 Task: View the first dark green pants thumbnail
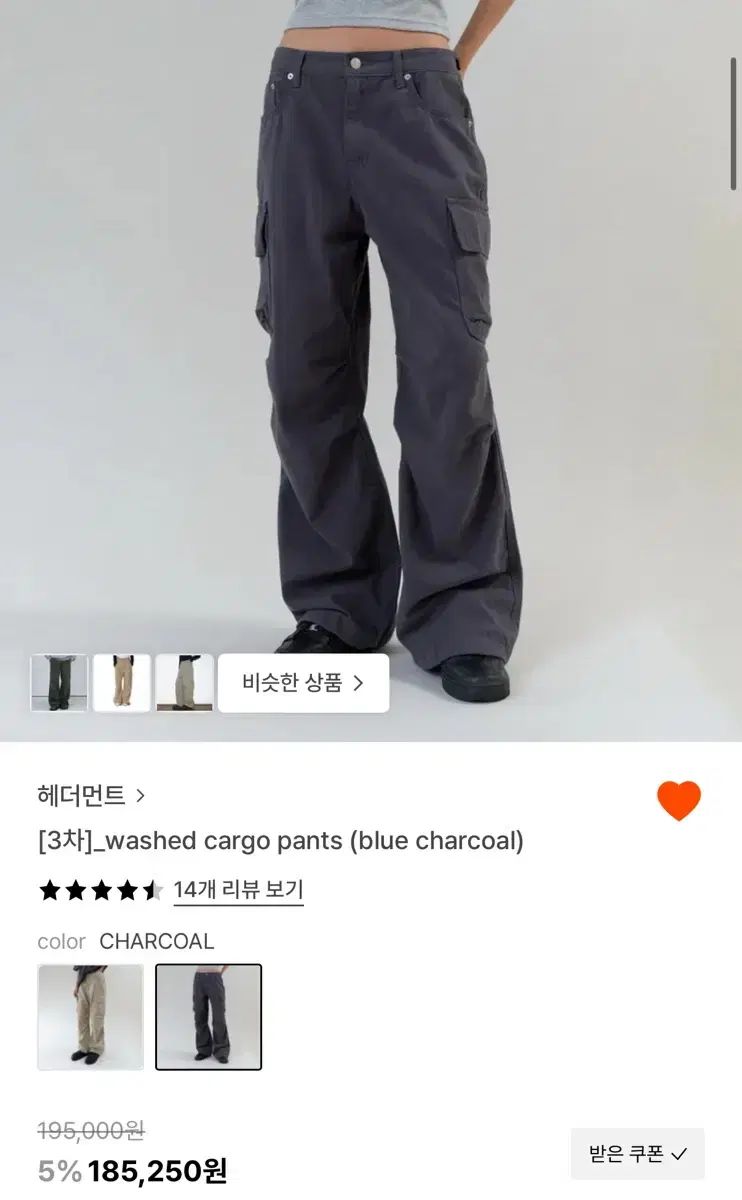pos(59,683)
